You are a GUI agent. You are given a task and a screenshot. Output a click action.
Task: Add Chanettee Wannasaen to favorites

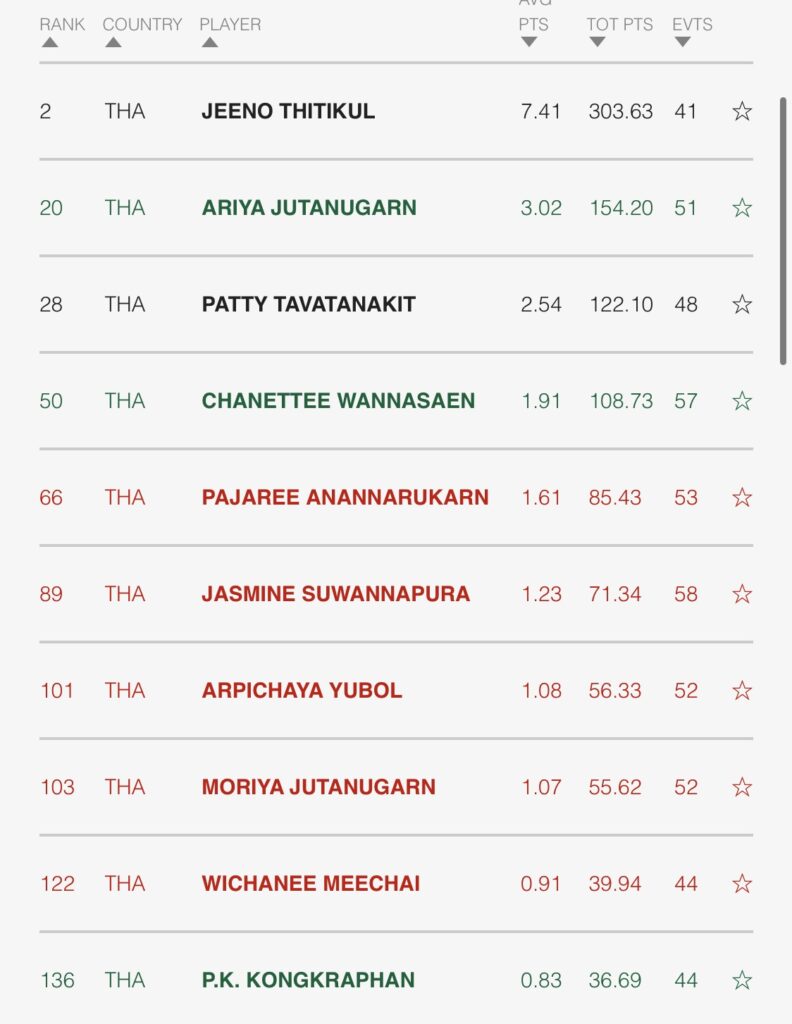[742, 401]
